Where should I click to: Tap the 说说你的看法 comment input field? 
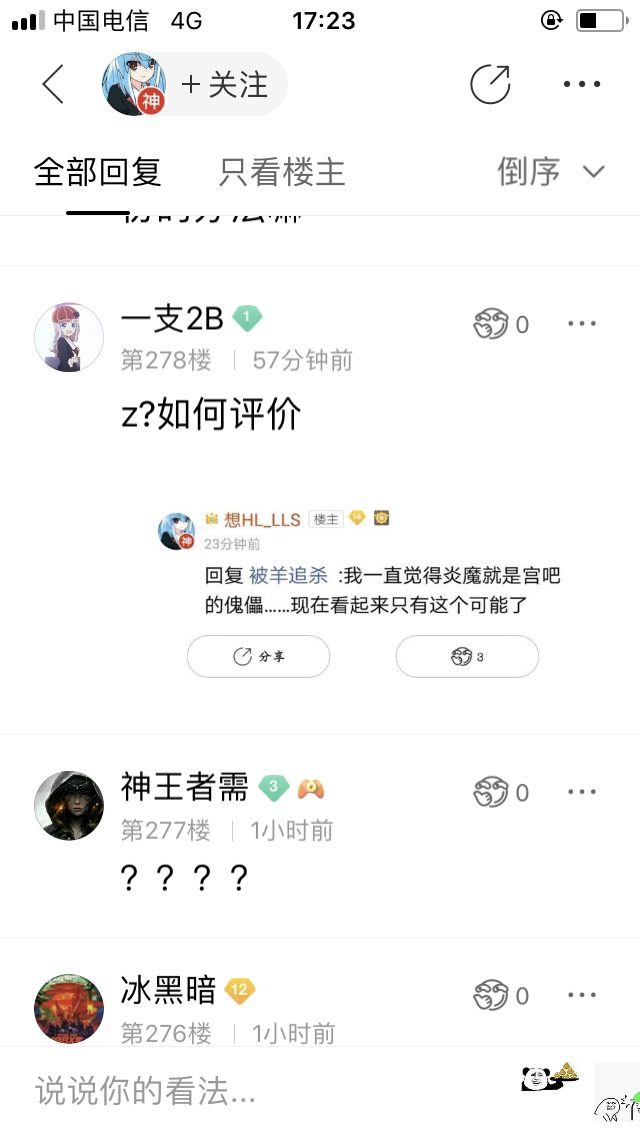pos(260,1091)
